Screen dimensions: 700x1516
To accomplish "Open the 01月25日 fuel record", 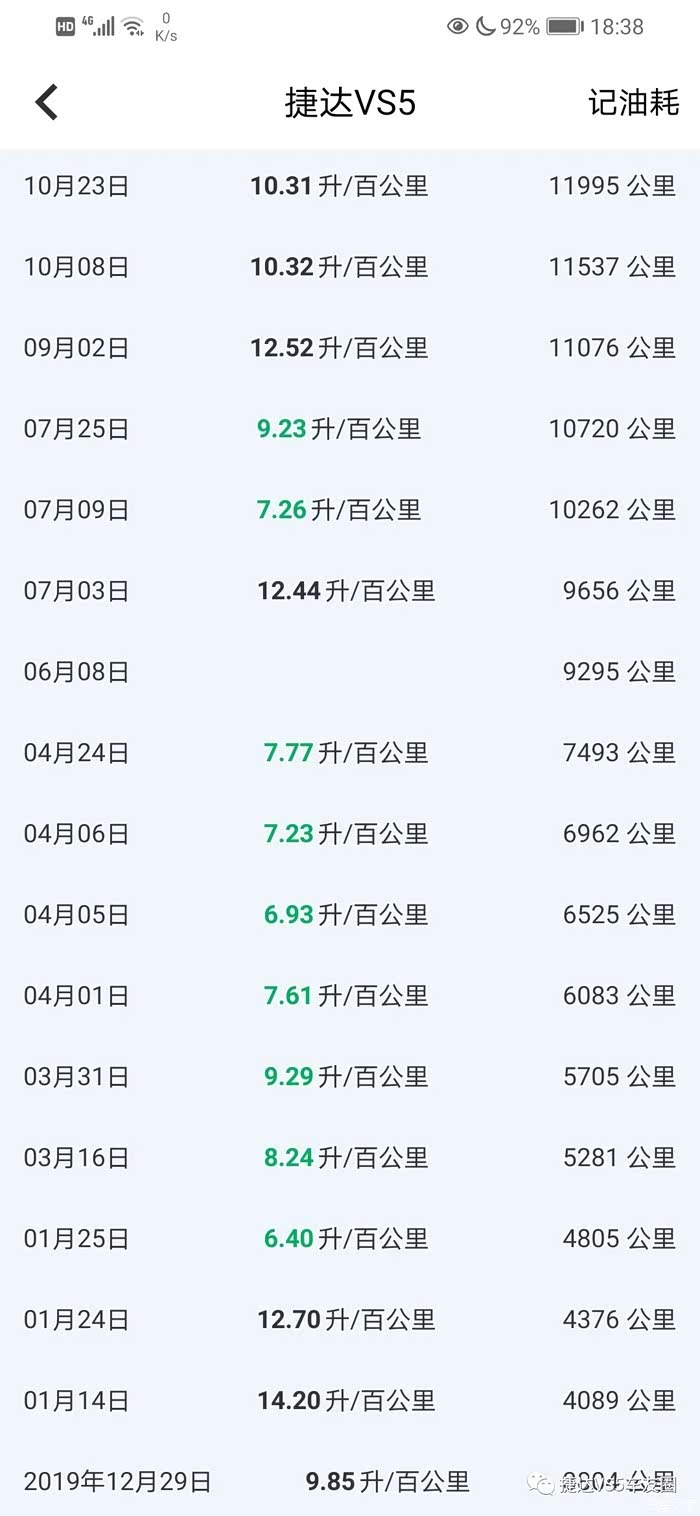I will click(350, 1239).
